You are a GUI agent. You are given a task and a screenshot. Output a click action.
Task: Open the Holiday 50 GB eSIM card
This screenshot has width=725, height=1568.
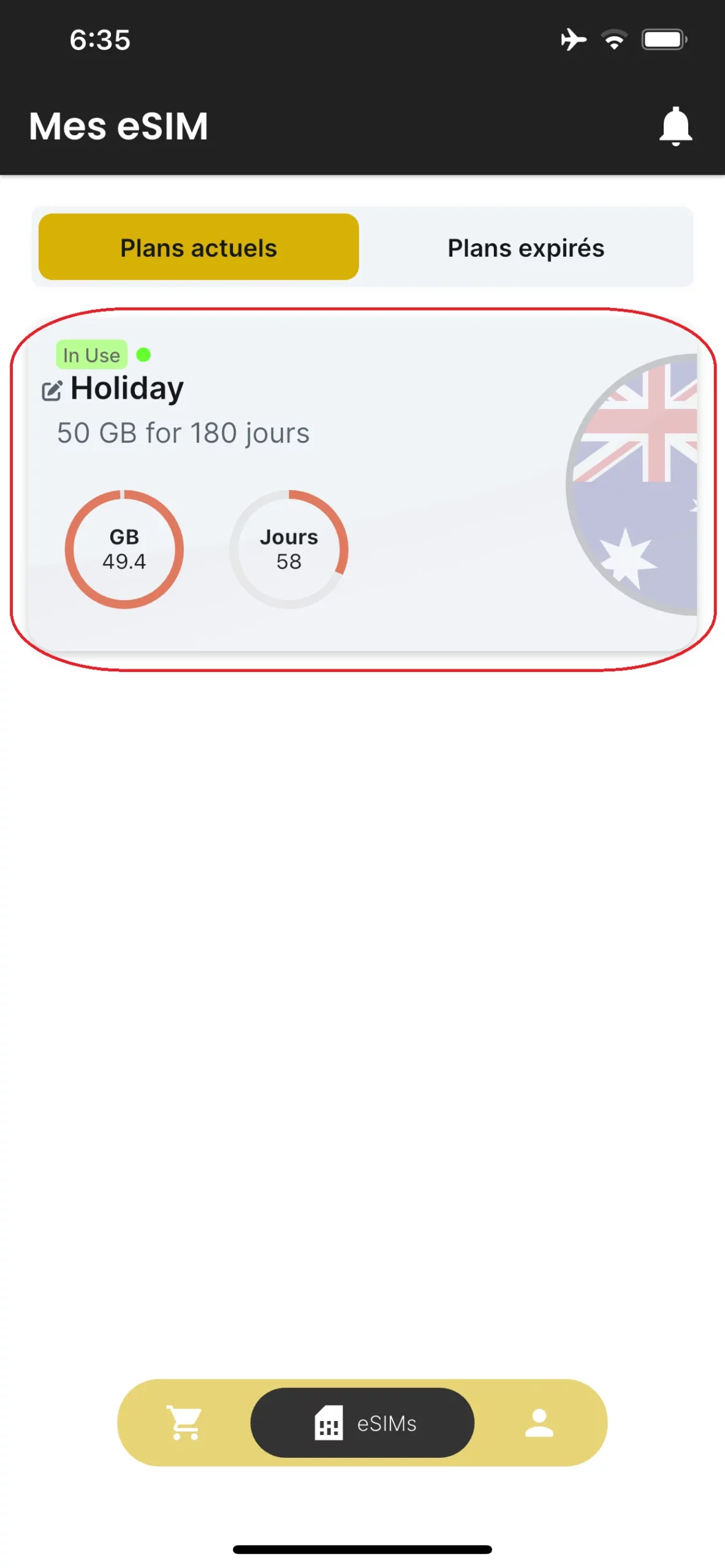429,490
